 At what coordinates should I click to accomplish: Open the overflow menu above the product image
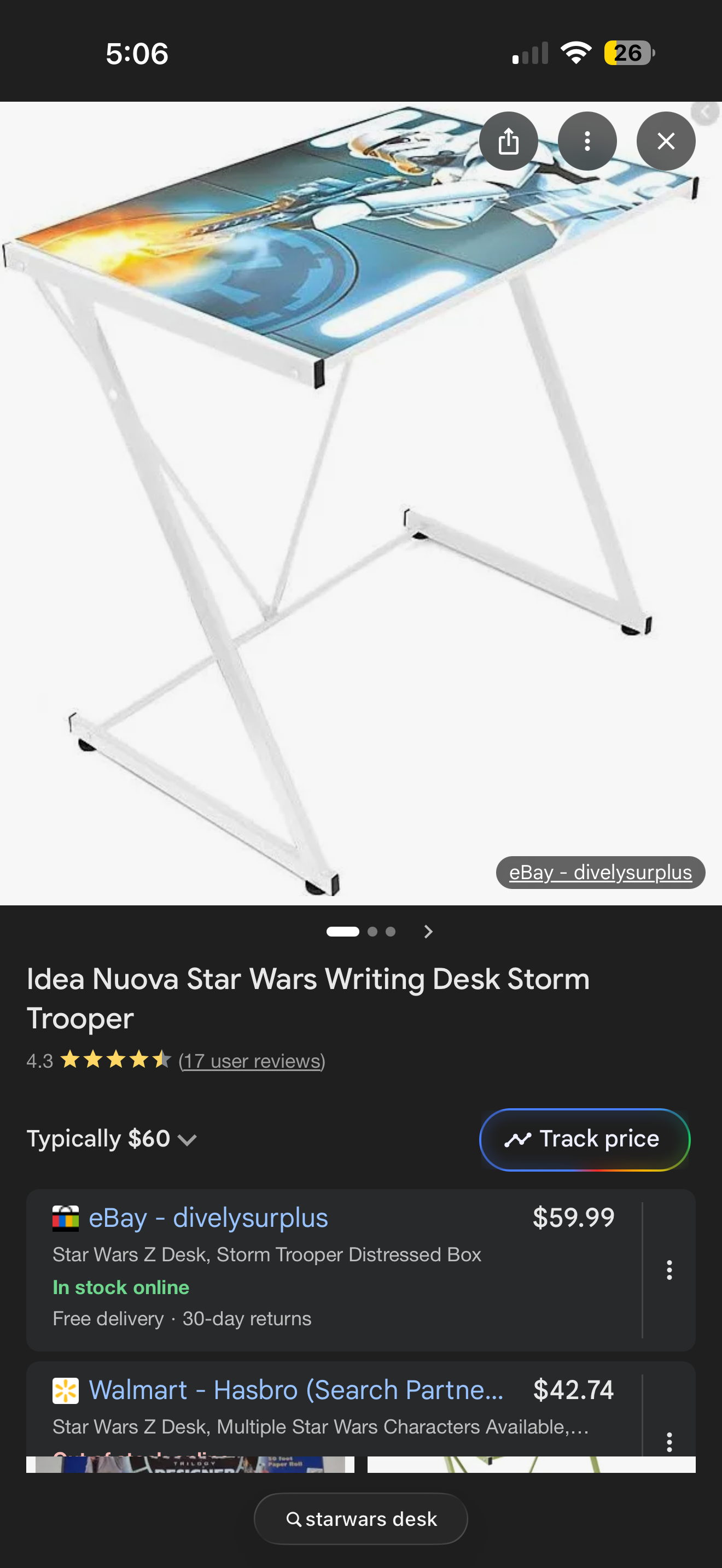point(587,141)
